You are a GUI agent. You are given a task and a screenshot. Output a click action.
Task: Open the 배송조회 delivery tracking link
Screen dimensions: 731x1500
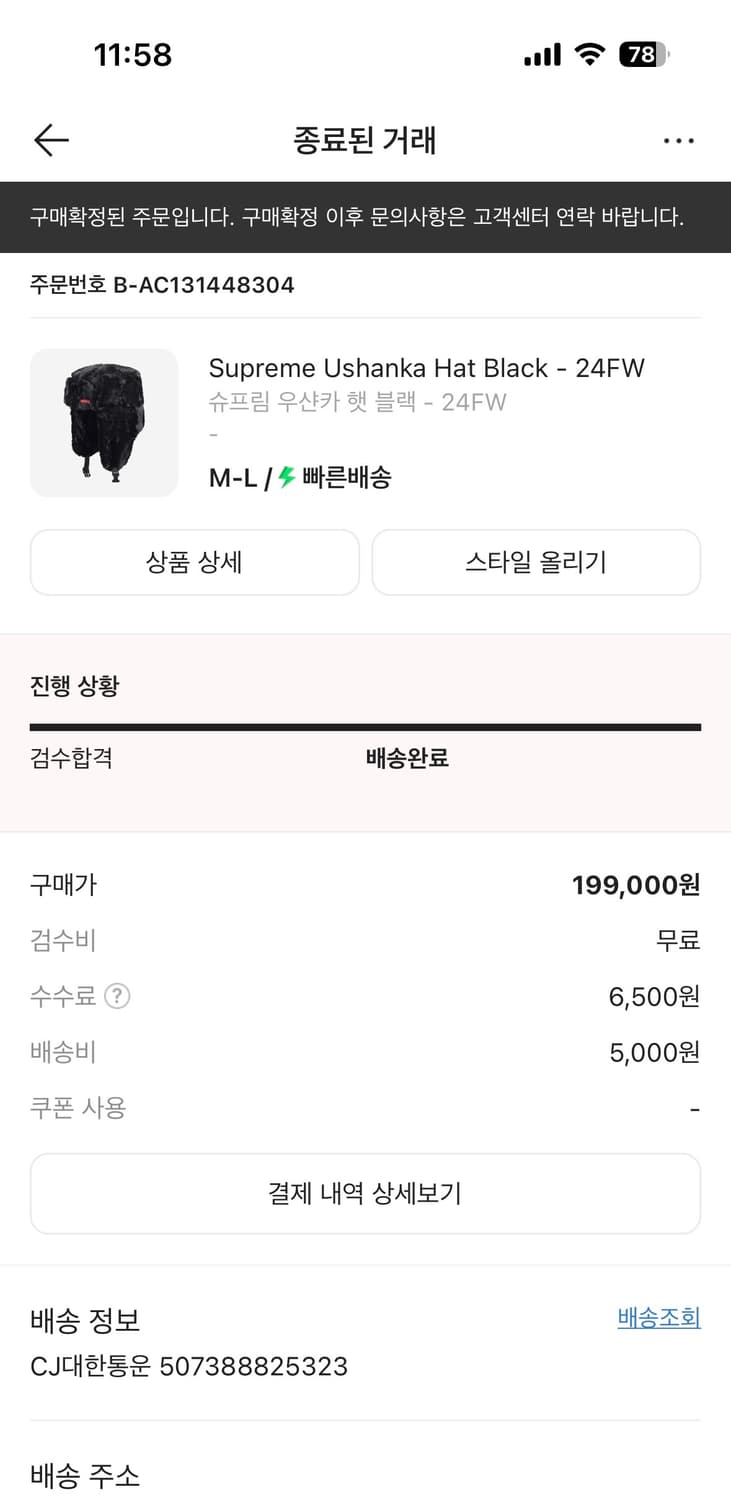tap(659, 1319)
